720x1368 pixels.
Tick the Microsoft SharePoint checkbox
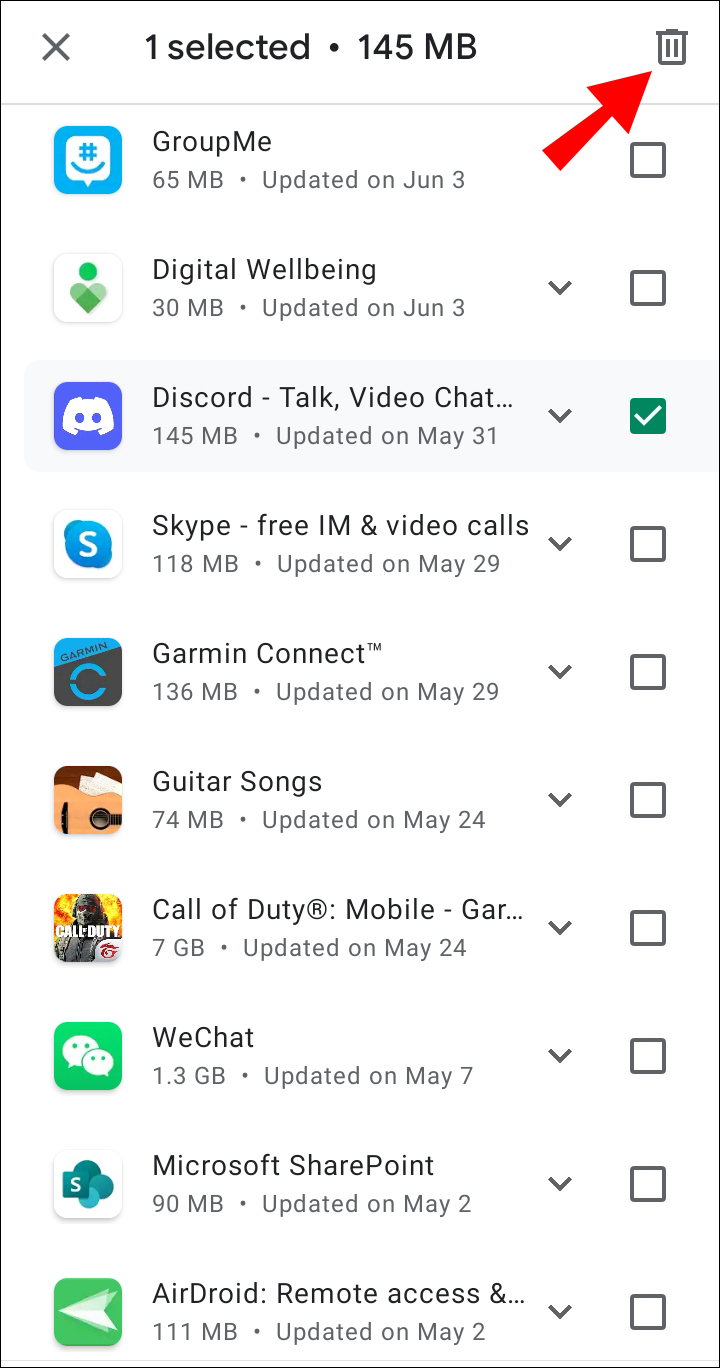pyautogui.click(x=648, y=1184)
